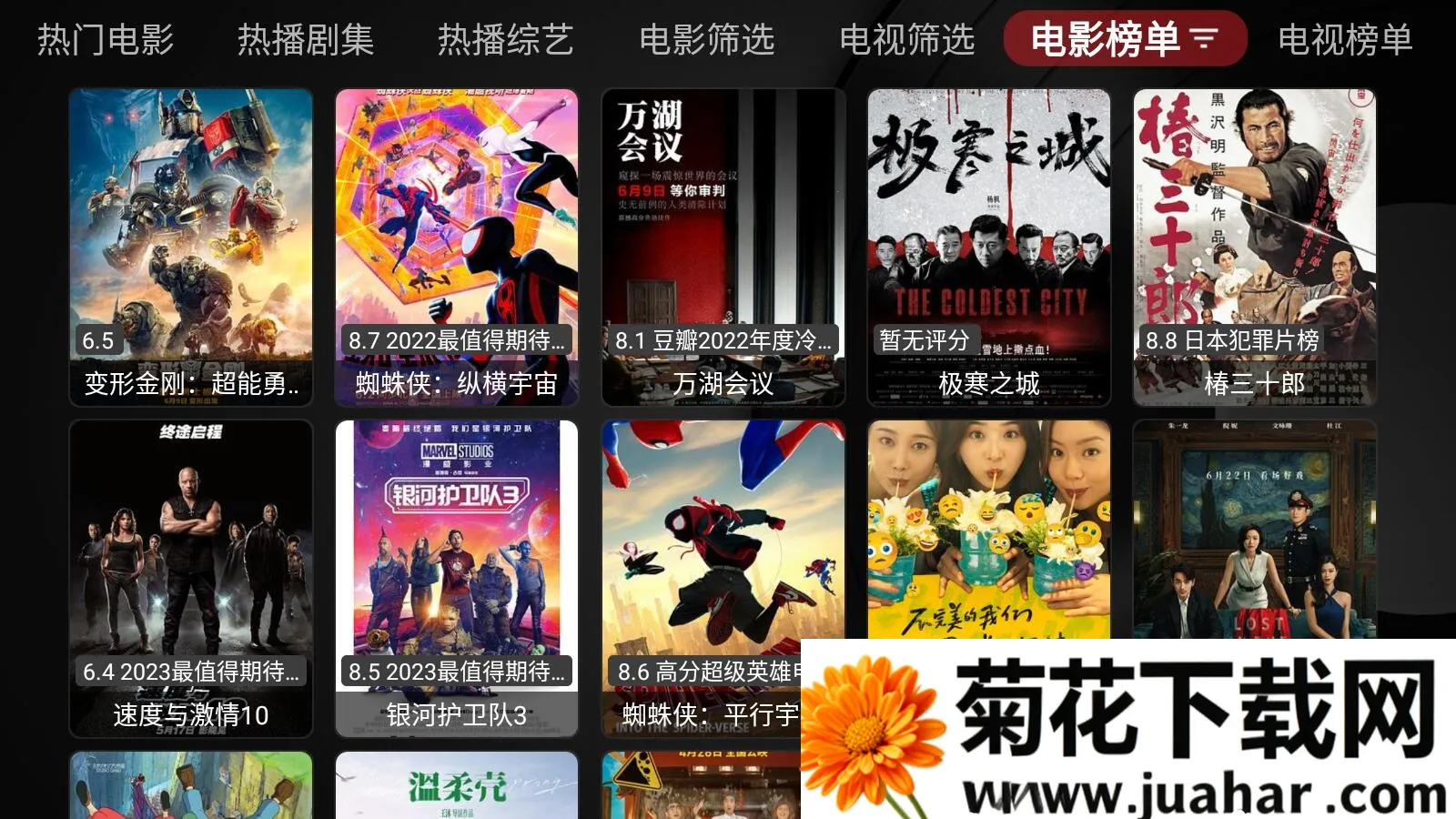
Task: Switch to the 热门电影 tab
Action: coord(106,39)
